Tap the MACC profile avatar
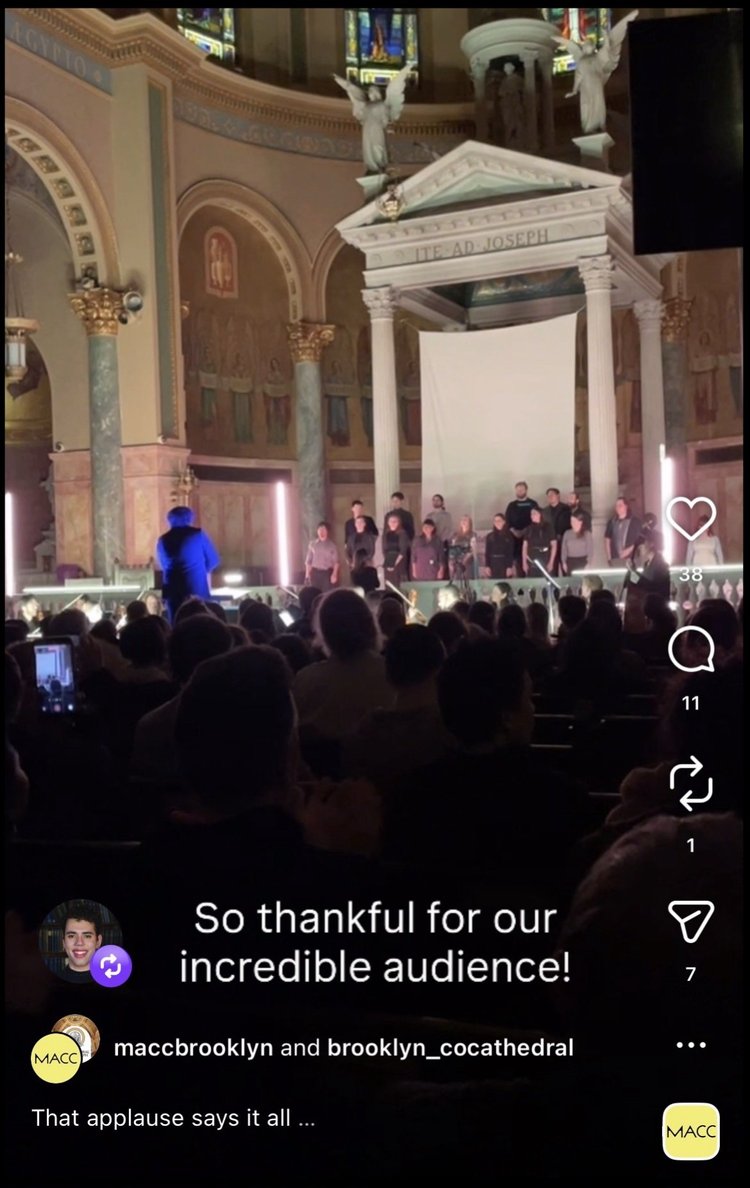 point(56,1058)
